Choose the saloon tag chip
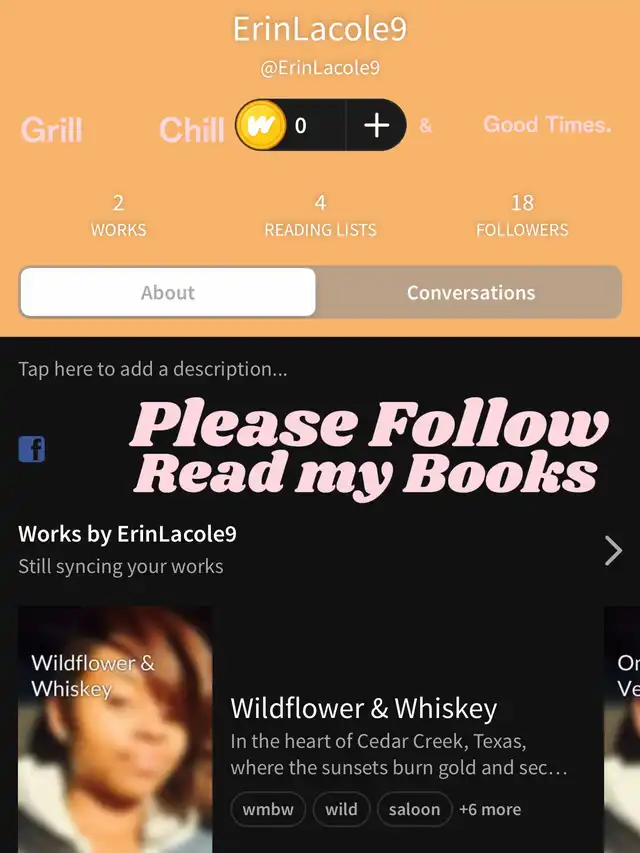This screenshot has width=640, height=853. click(413, 809)
